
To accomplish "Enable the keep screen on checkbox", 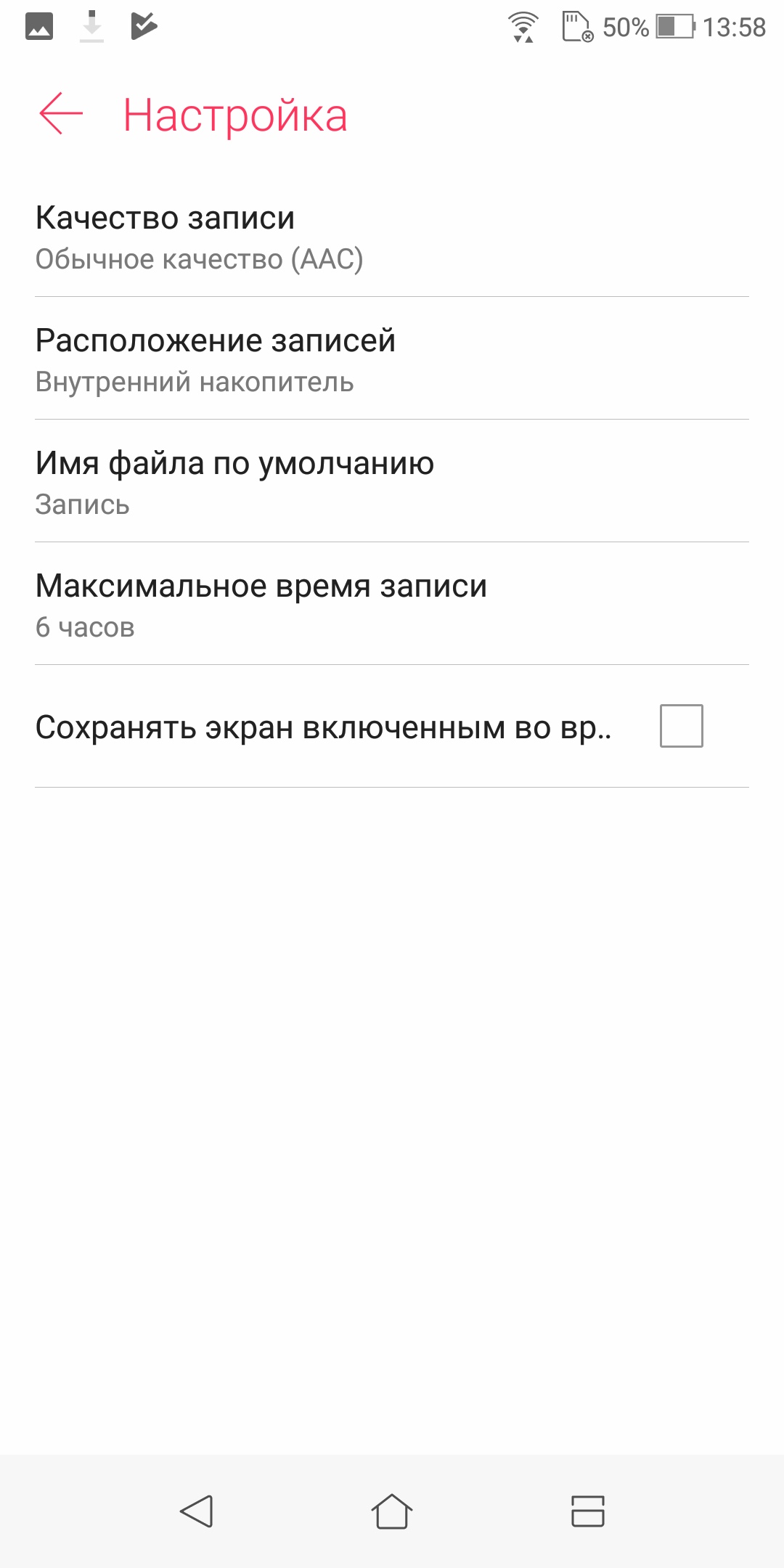I will click(681, 726).
